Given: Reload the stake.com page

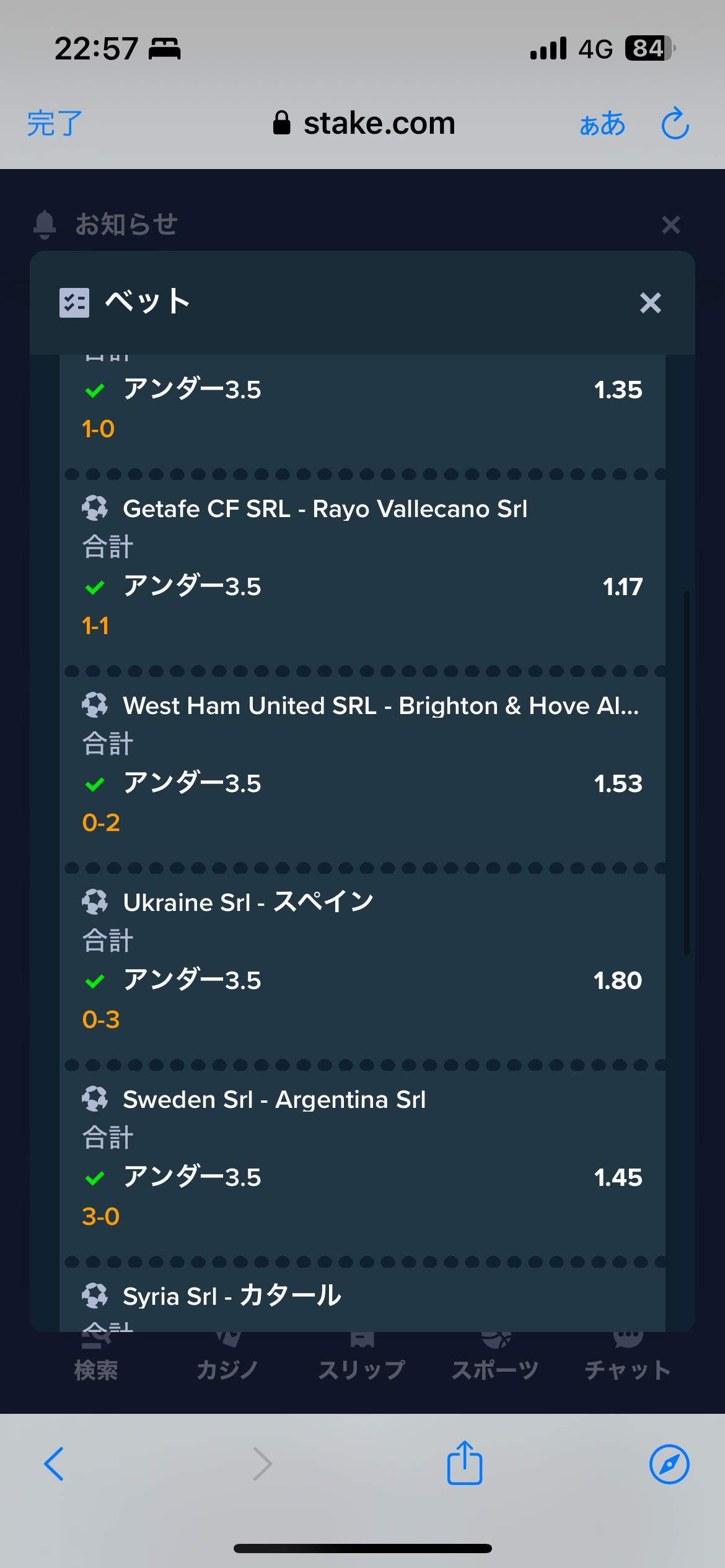Looking at the screenshot, I should 675,123.
